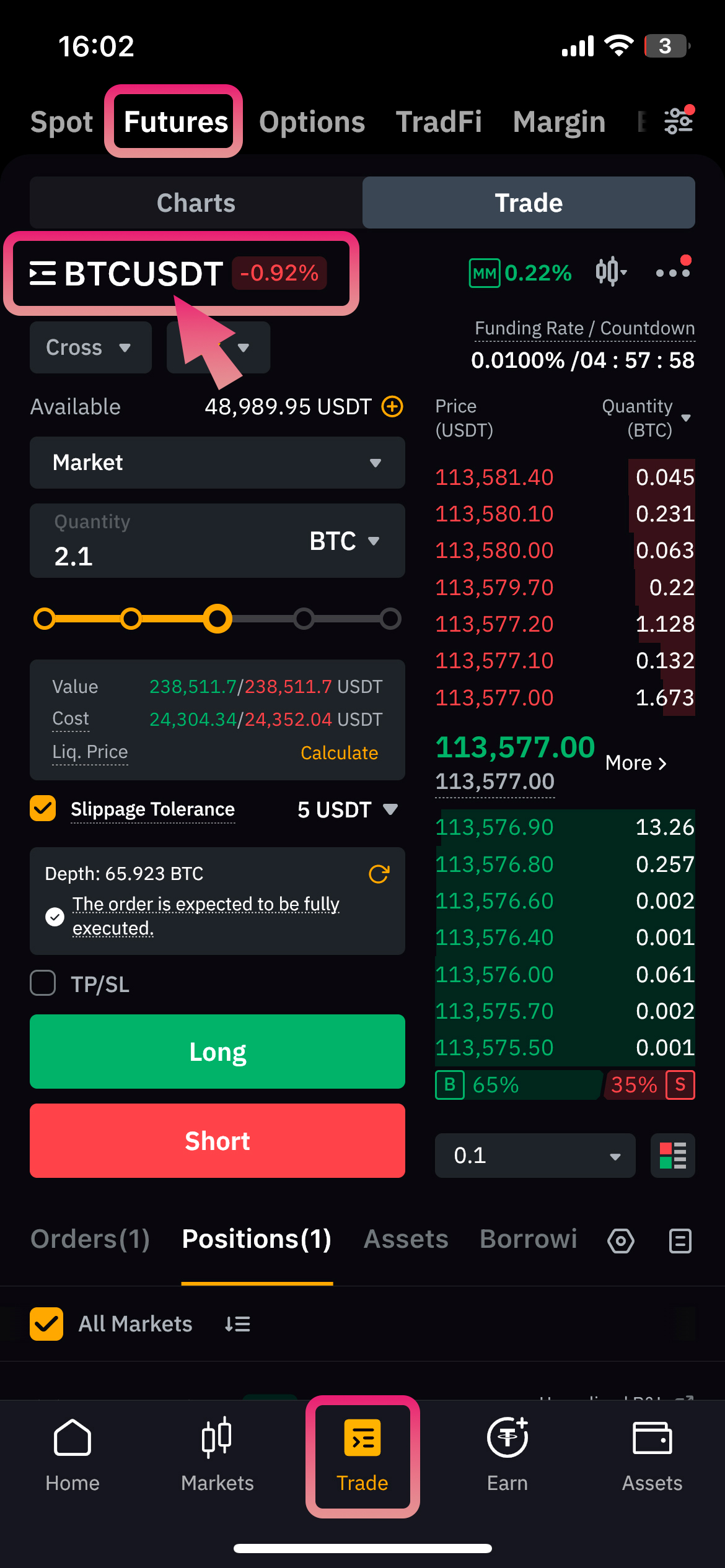Open the three-dot more options menu
The width and height of the screenshot is (725, 1568).
point(674,272)
